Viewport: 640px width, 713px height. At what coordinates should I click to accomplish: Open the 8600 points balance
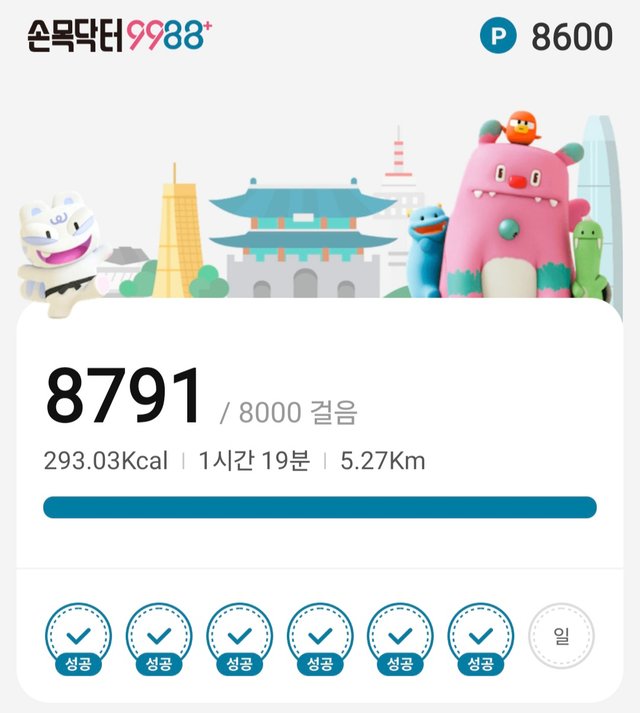(x=547, y=38)
